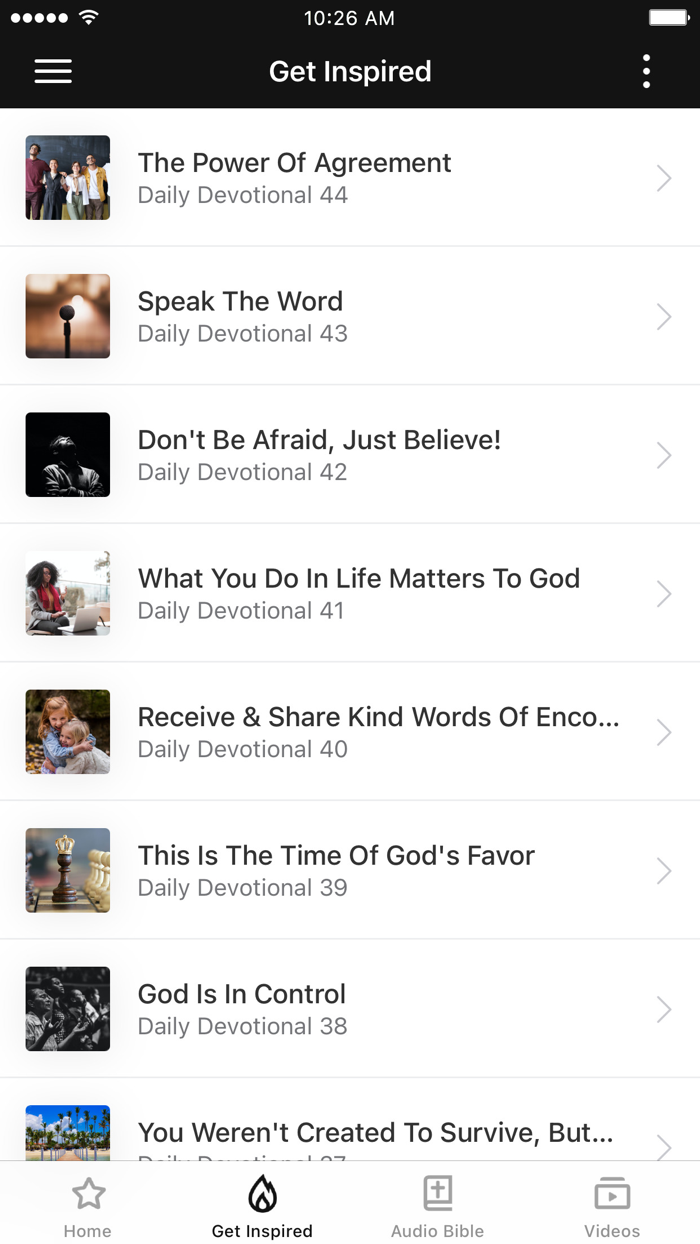700x1244 pixels.
Task: Read Don't Be Afraid, Just Believe!
Action: [x=350, y=455]
